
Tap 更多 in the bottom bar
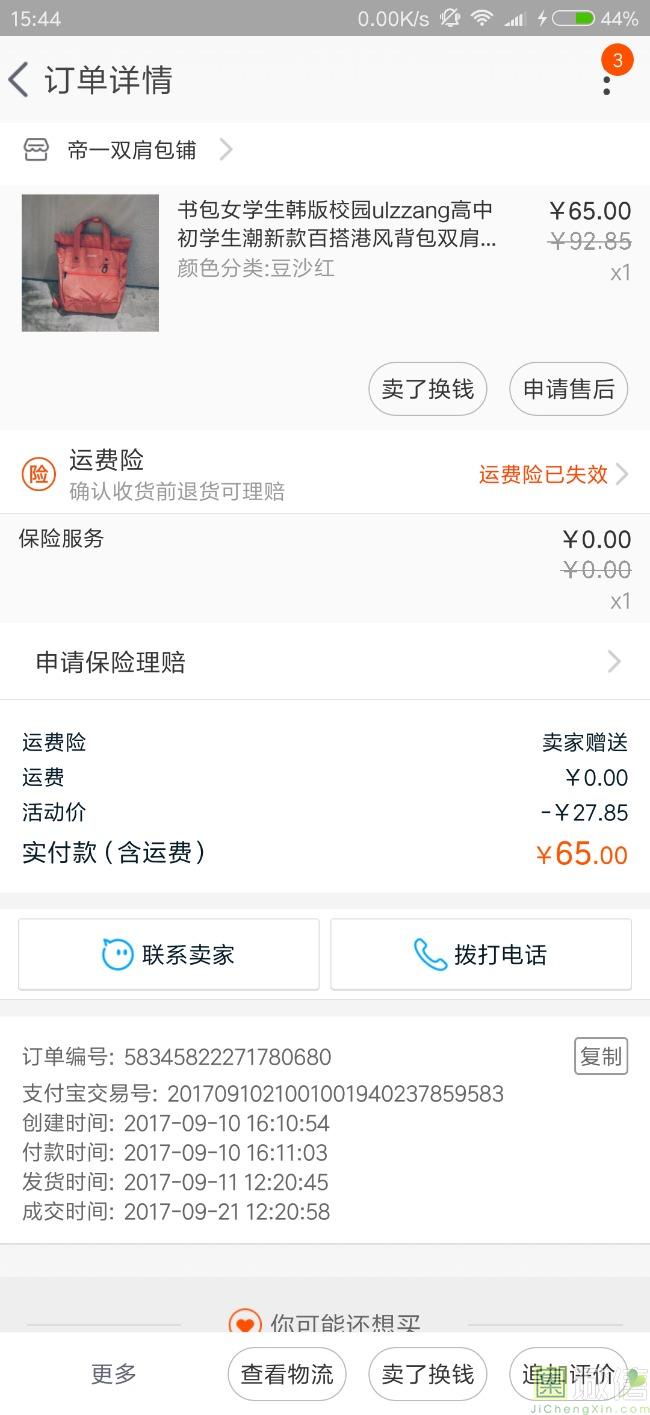coord(113,1374)
